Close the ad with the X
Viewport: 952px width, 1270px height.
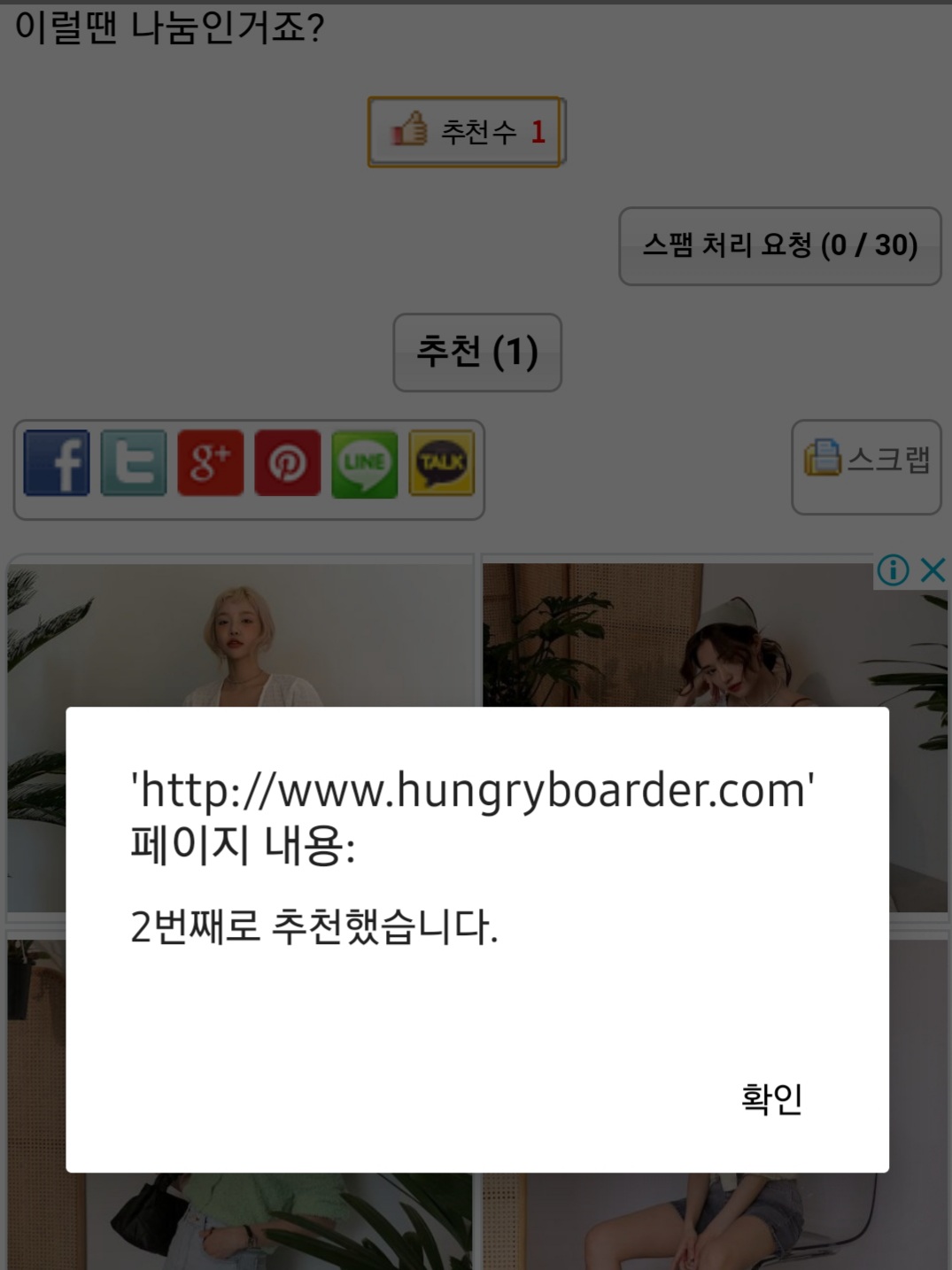point(933,569)
